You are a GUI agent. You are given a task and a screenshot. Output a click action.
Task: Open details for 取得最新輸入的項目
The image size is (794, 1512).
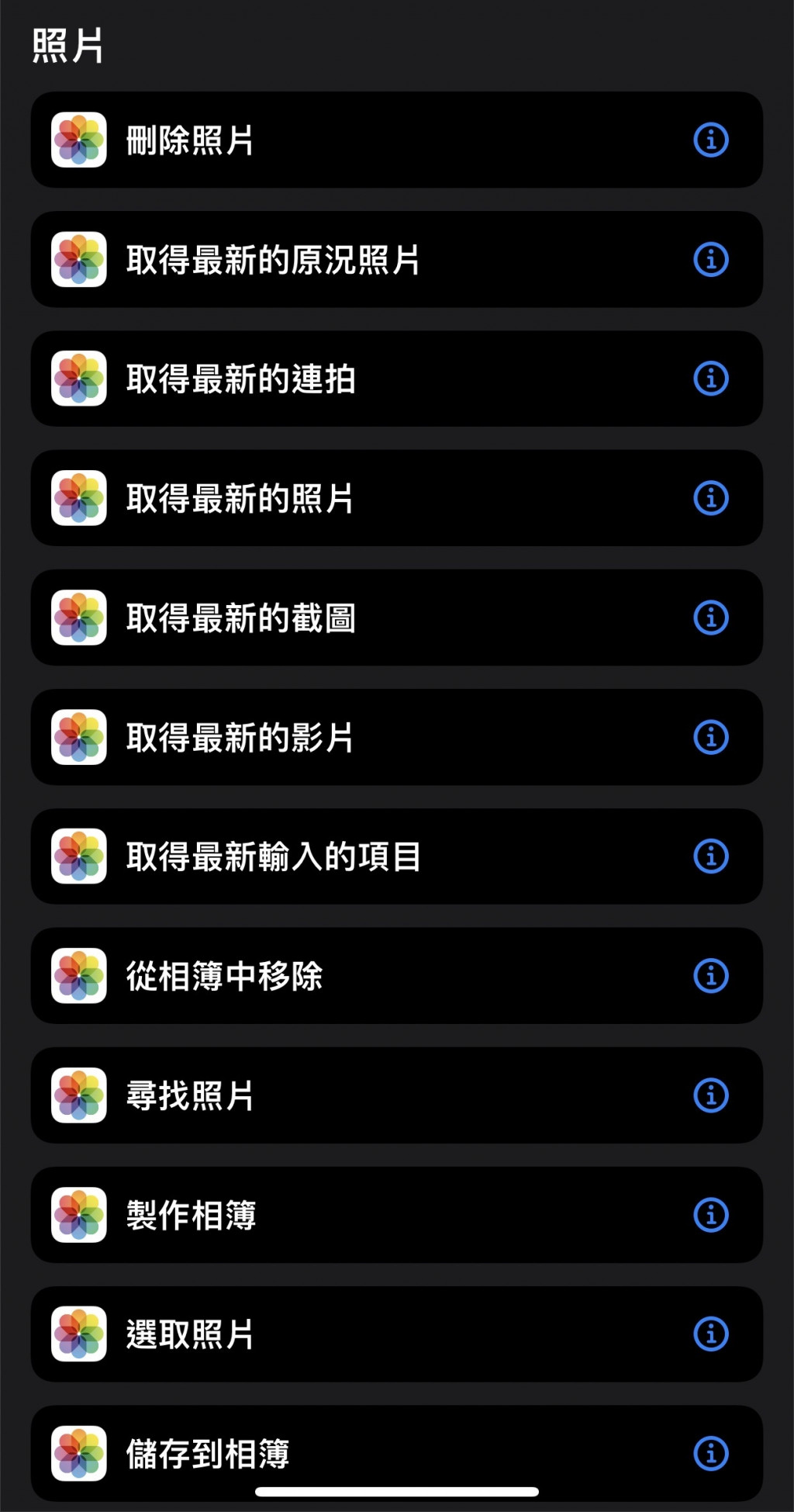tap(710, 857)
